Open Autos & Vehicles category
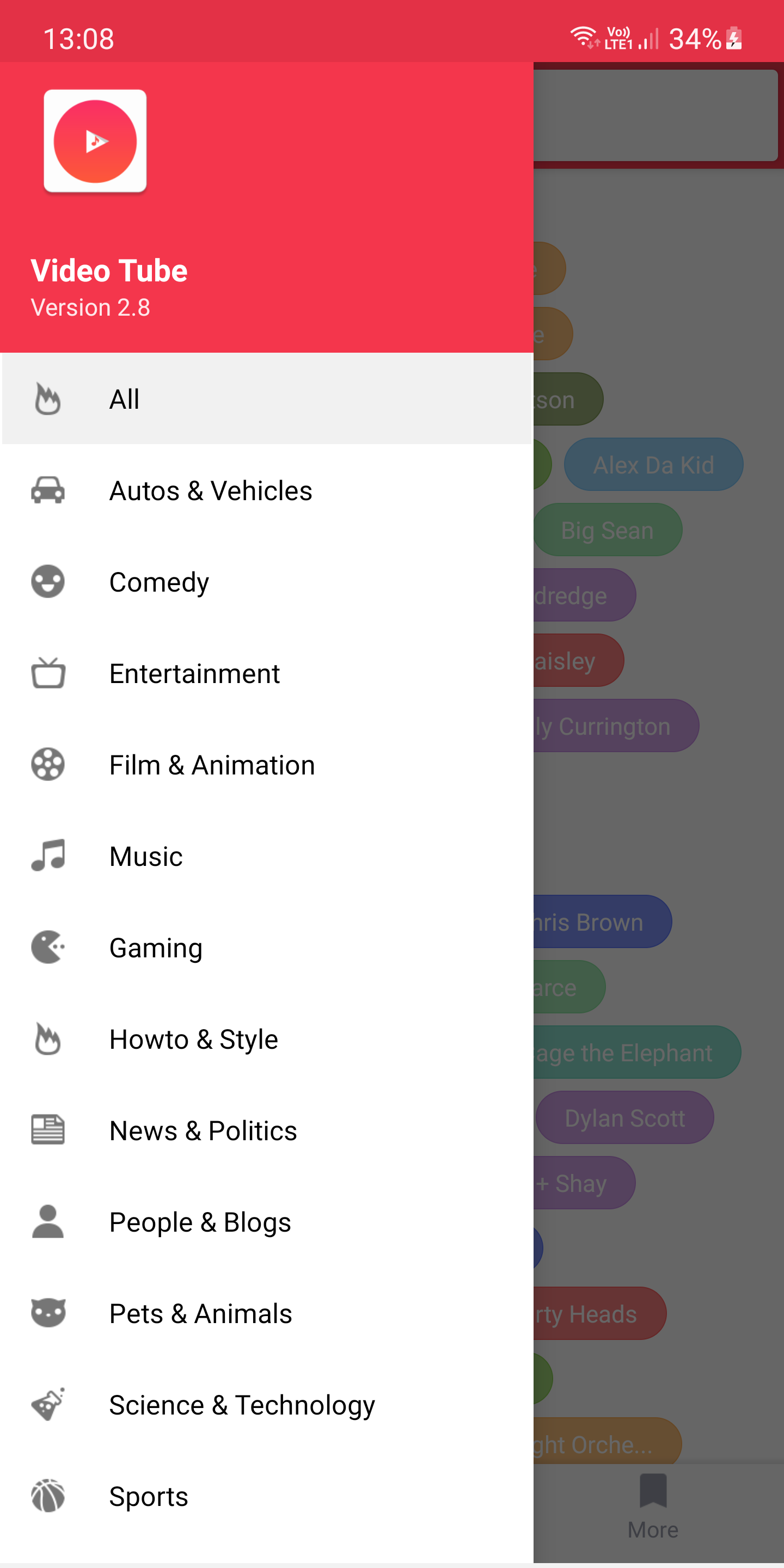 [x=210, y=490]
